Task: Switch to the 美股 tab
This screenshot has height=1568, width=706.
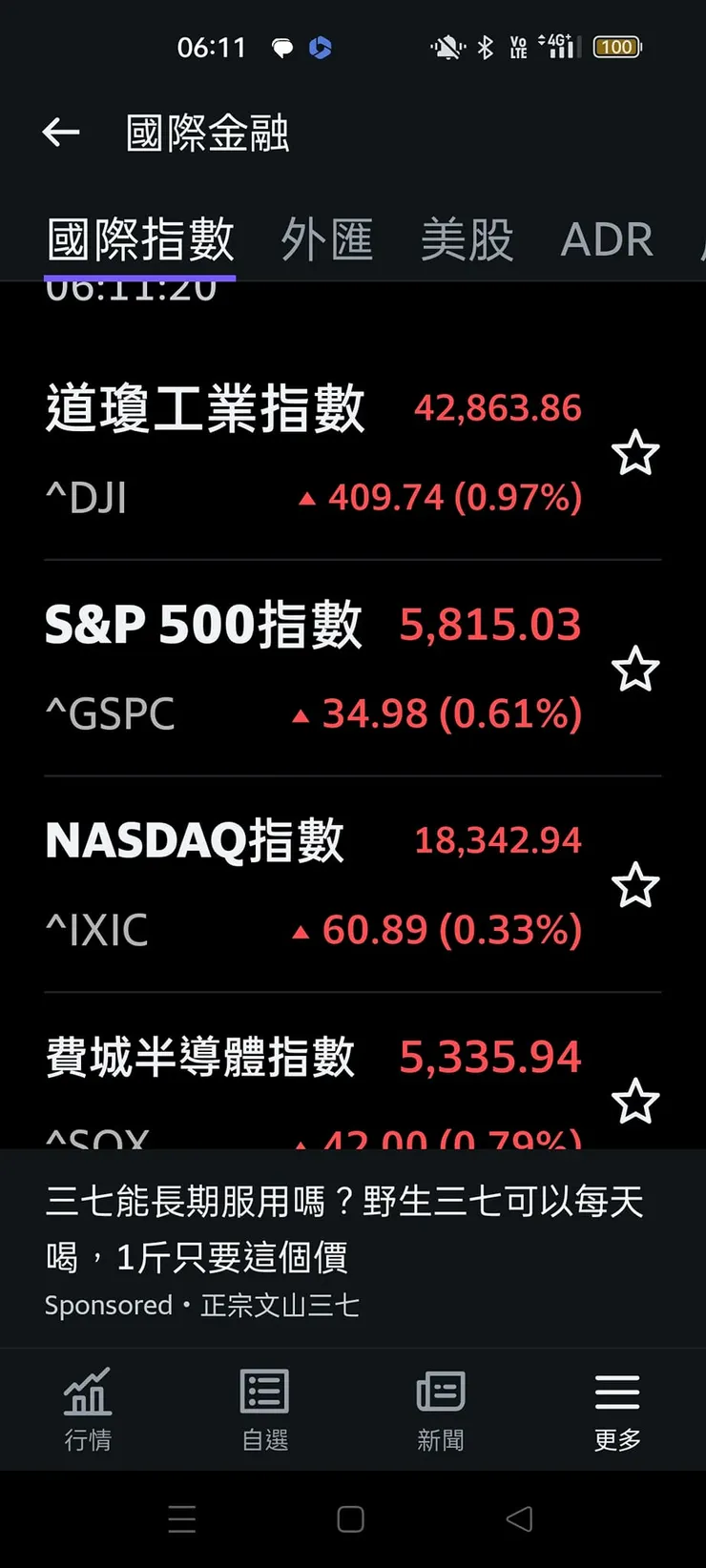Action: pos(467,238)
